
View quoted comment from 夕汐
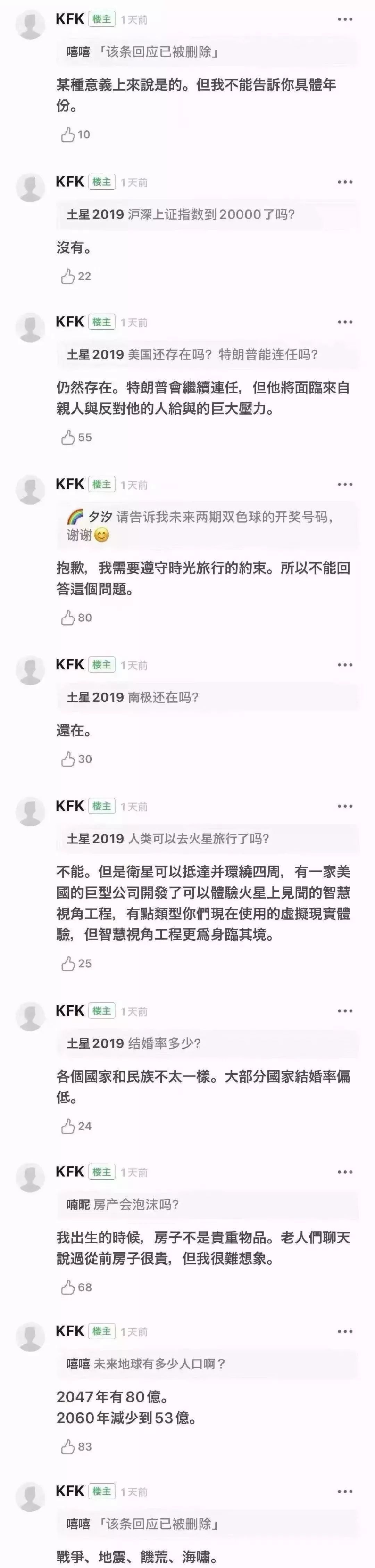coord(207,526)
